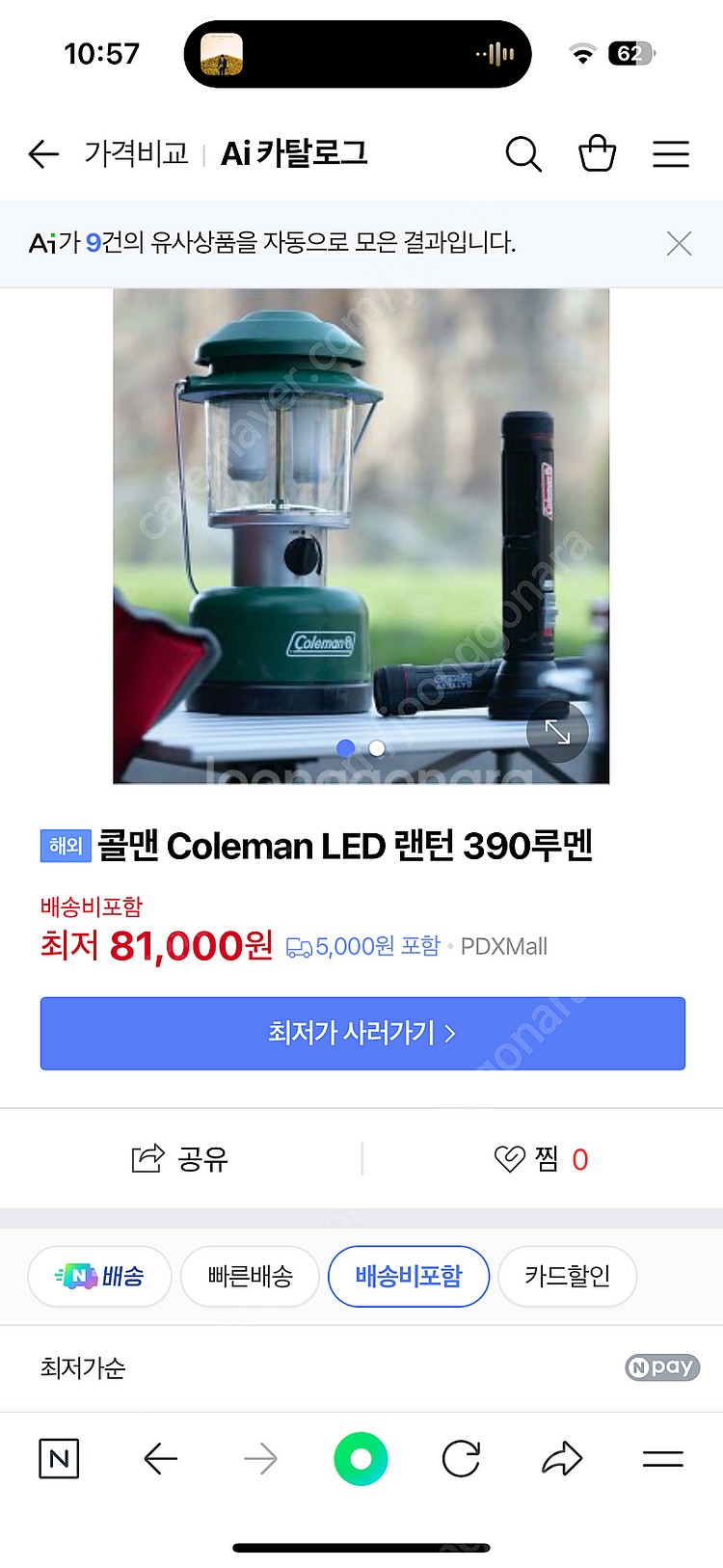Screen dimensions: 723x1568
Task: Tap 최저가 사러가기 button
Action: 362,1034
